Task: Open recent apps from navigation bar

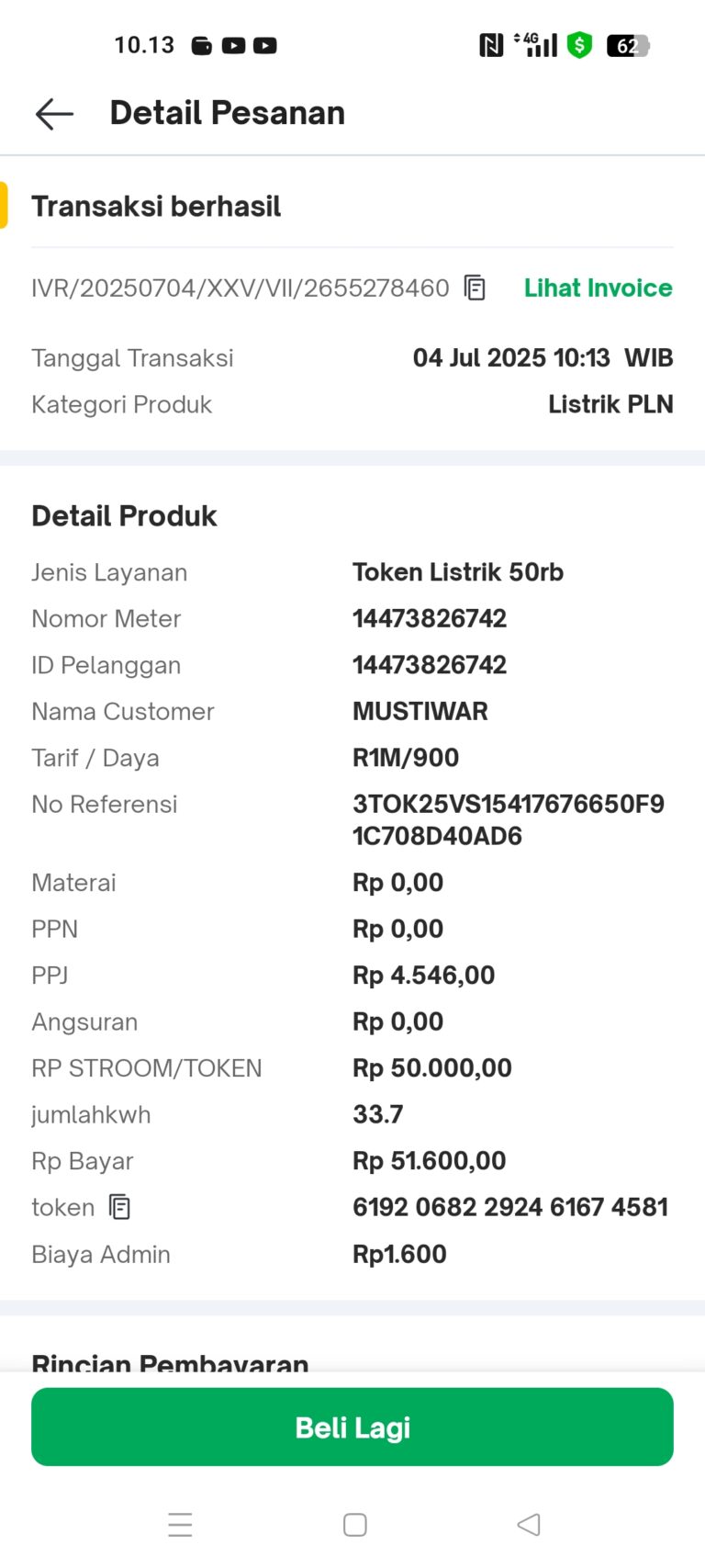Action: (x=181, y=1525)
